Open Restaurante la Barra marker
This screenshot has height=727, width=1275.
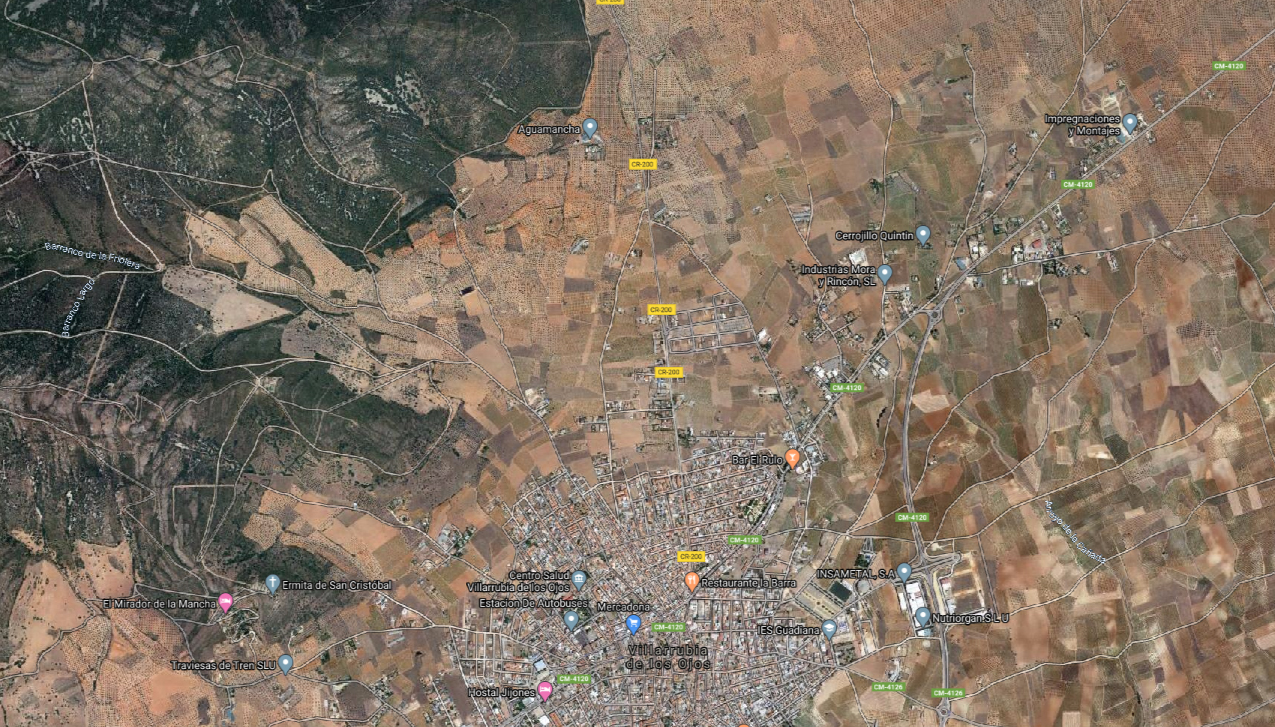(691, 580)
